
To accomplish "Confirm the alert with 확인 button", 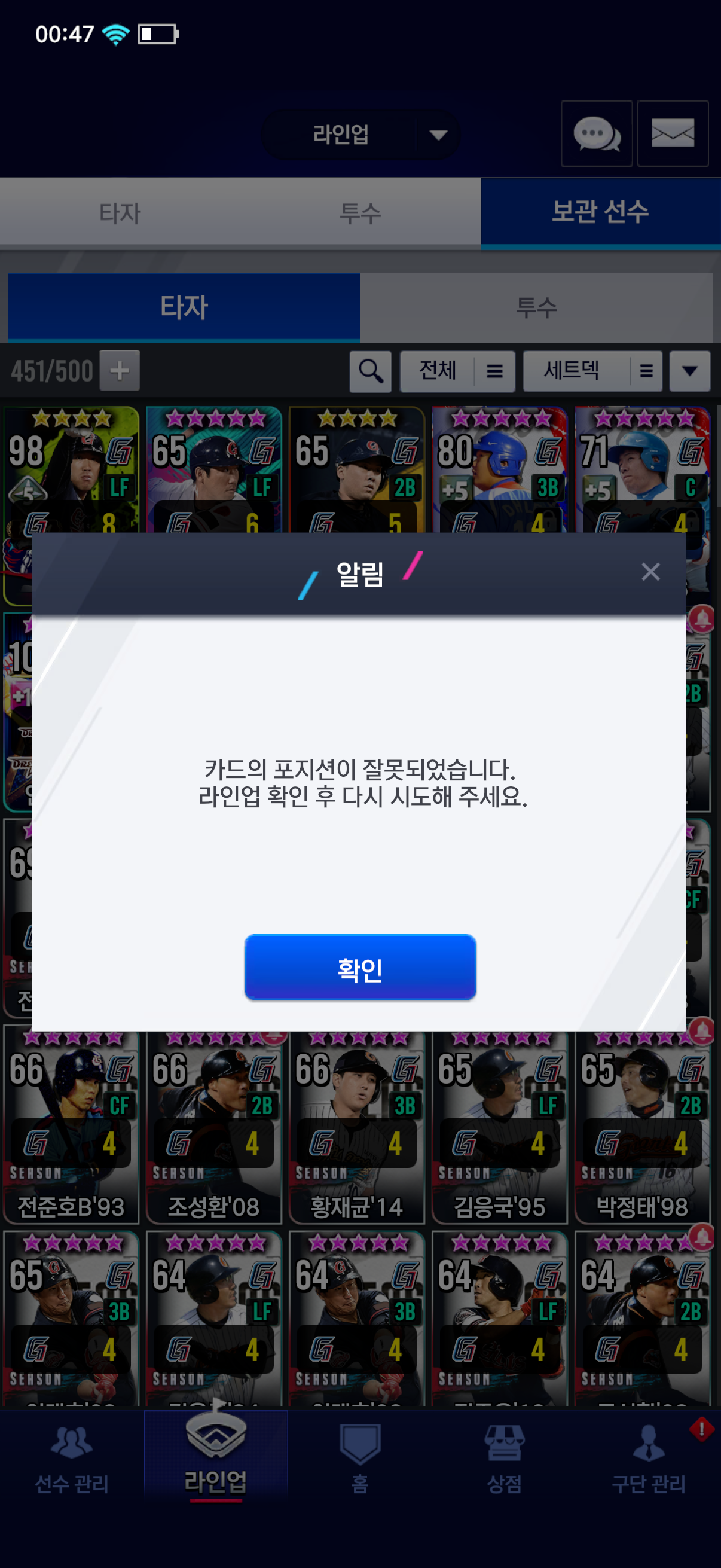I will pos(359,968).
